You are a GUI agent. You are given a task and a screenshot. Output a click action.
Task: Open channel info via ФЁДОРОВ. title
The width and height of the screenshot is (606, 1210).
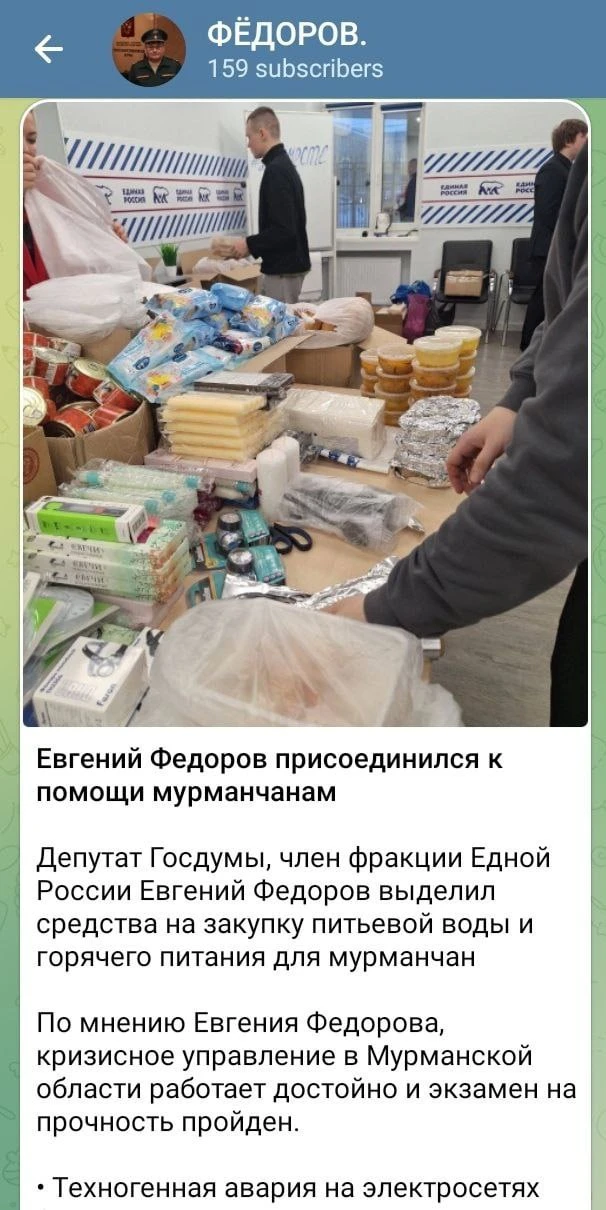[x=286, y=35]
